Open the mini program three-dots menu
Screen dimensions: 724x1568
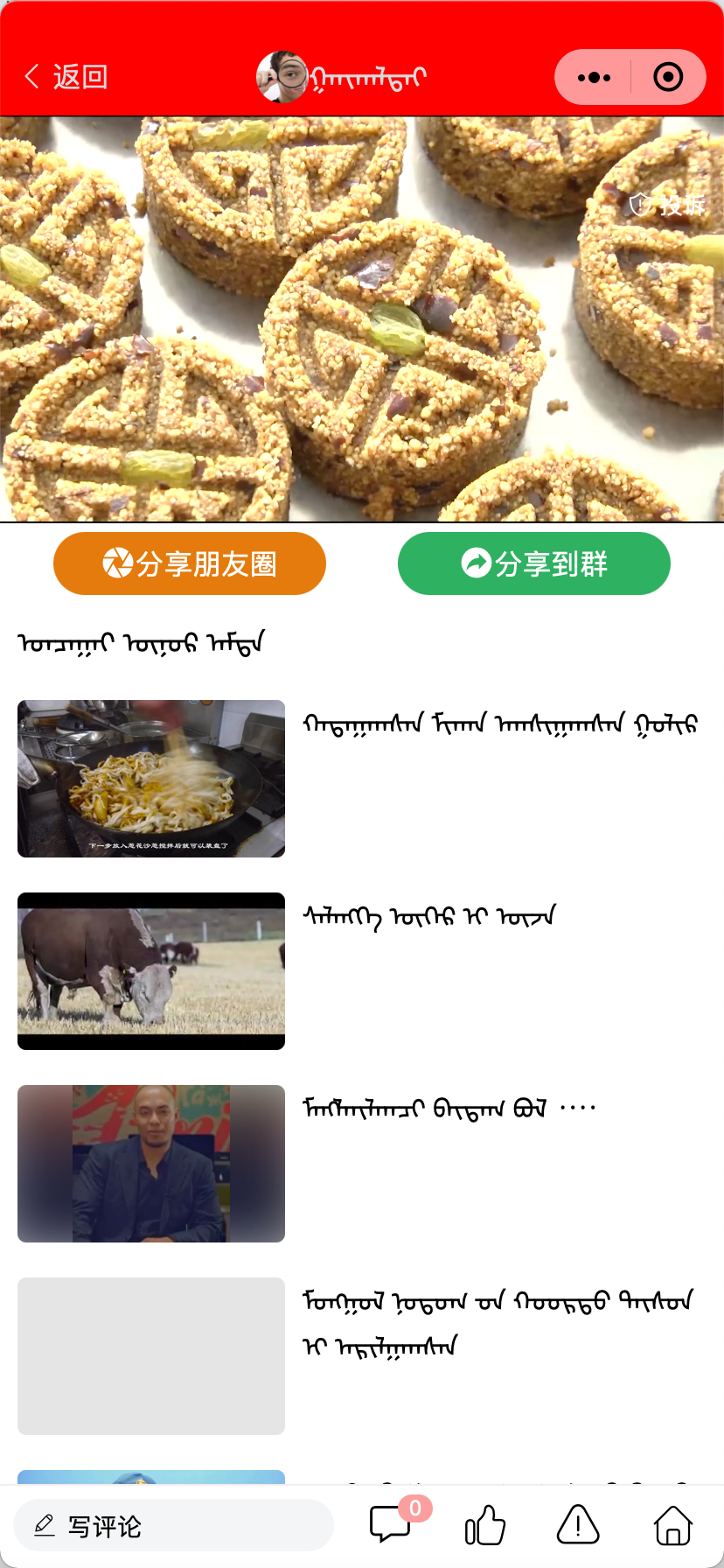click(594, 77)
